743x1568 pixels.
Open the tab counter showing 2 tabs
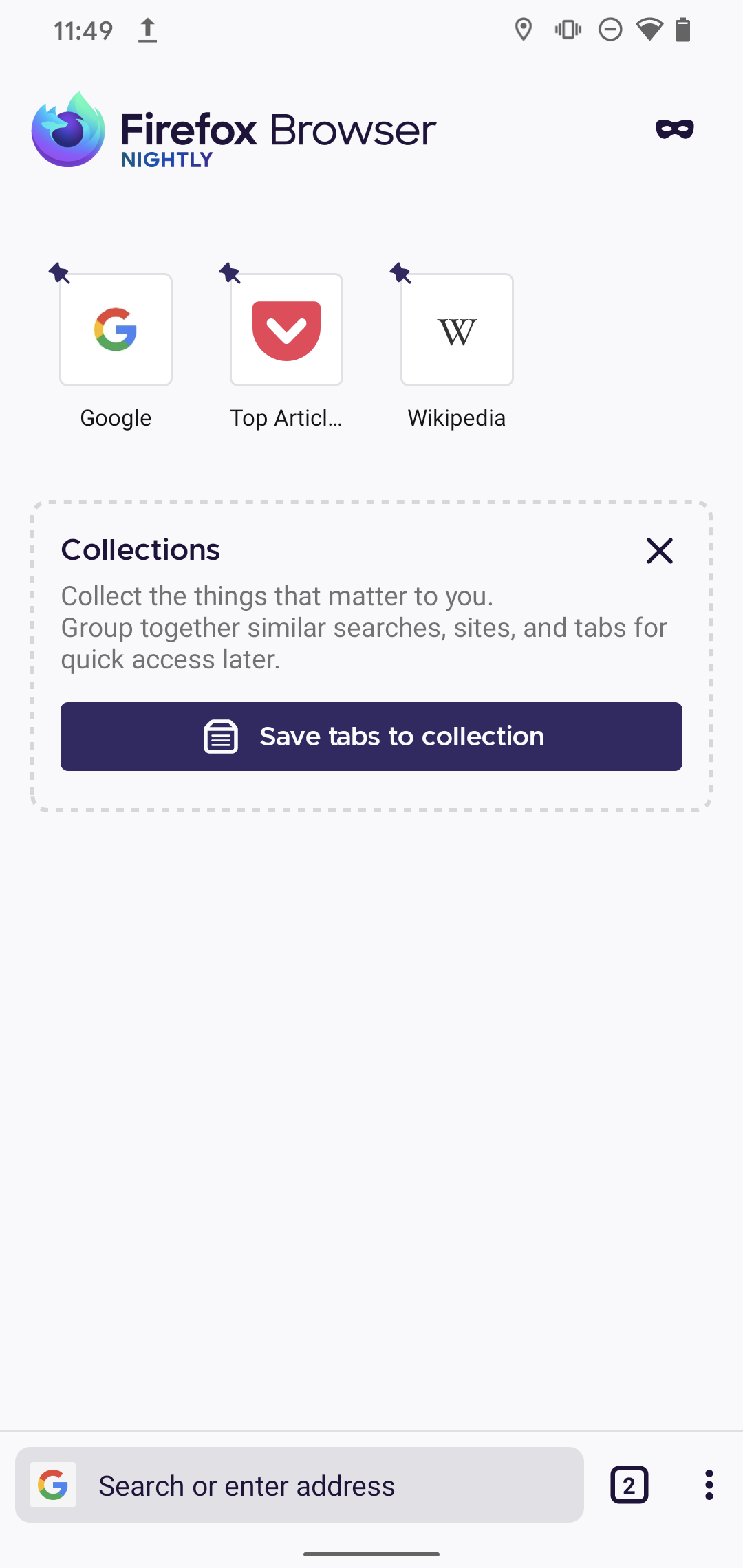[629, 1485]
